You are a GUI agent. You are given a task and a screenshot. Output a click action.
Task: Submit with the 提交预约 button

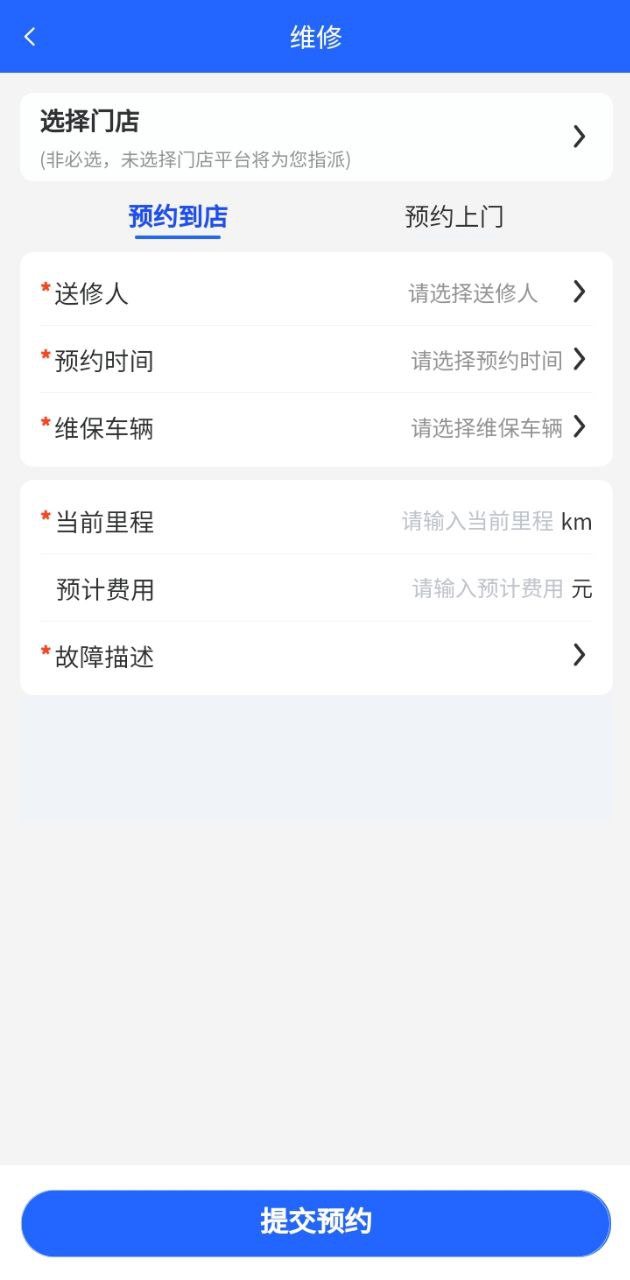[316, 1222]
